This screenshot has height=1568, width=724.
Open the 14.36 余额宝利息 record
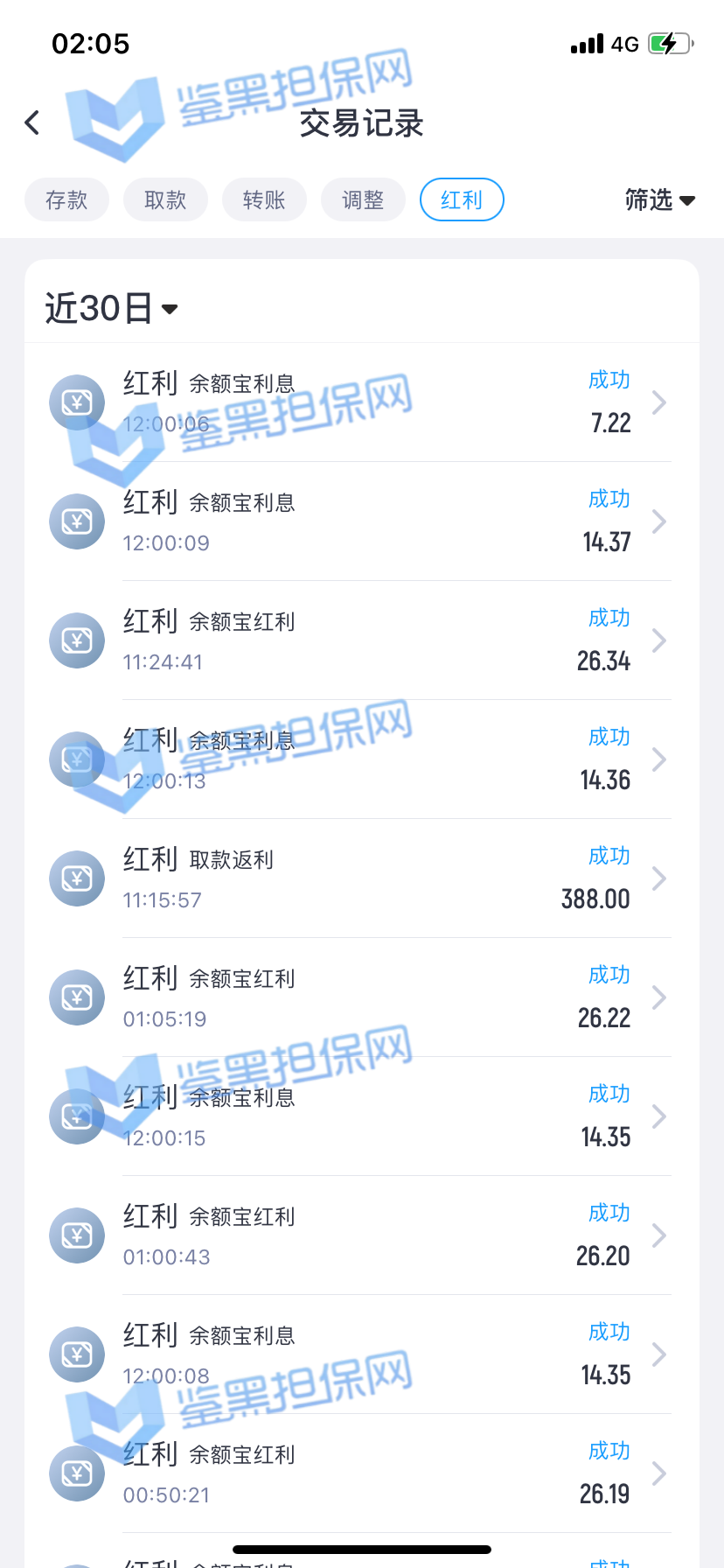[362, 759]
